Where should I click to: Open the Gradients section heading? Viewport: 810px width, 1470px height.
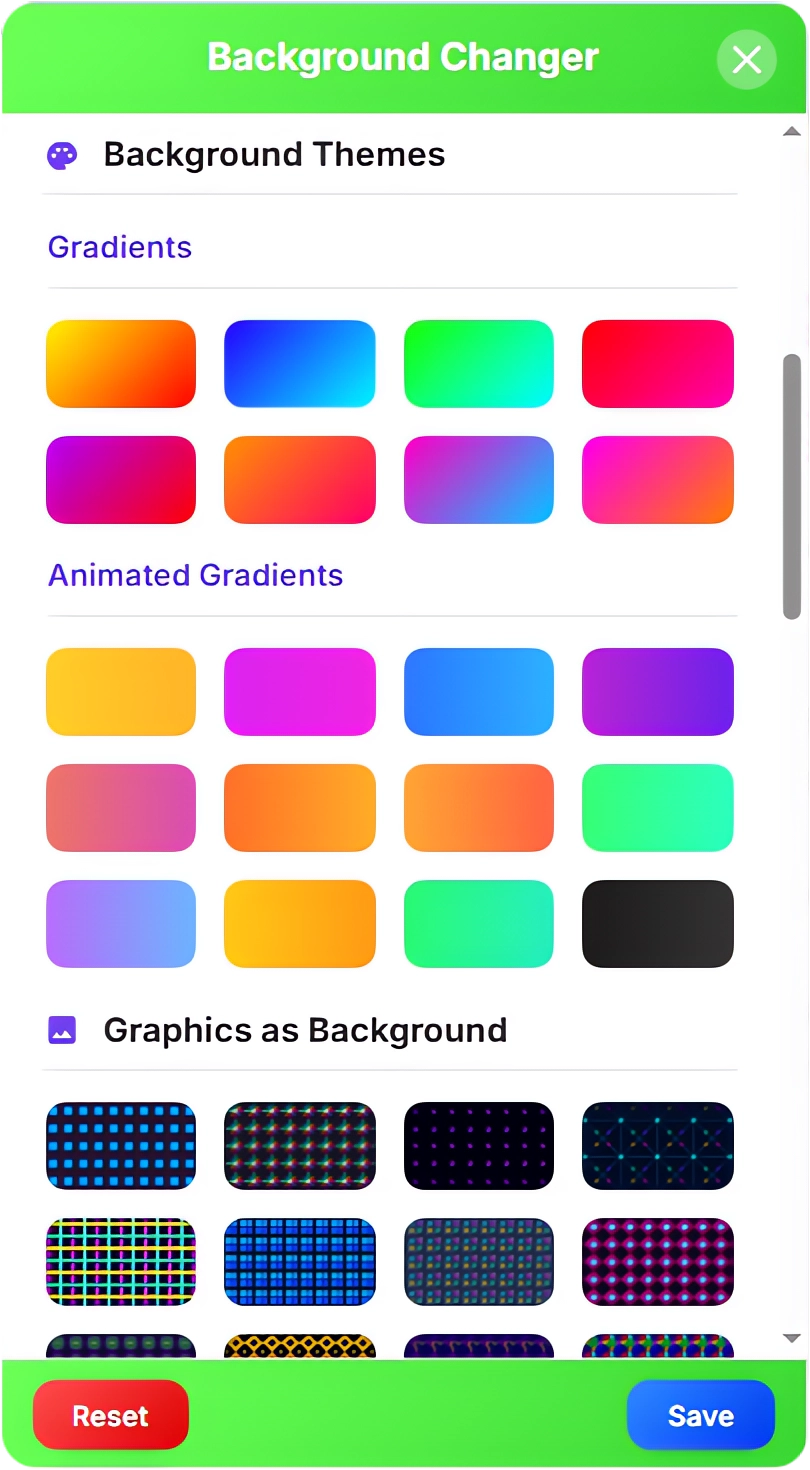[119, 247]
